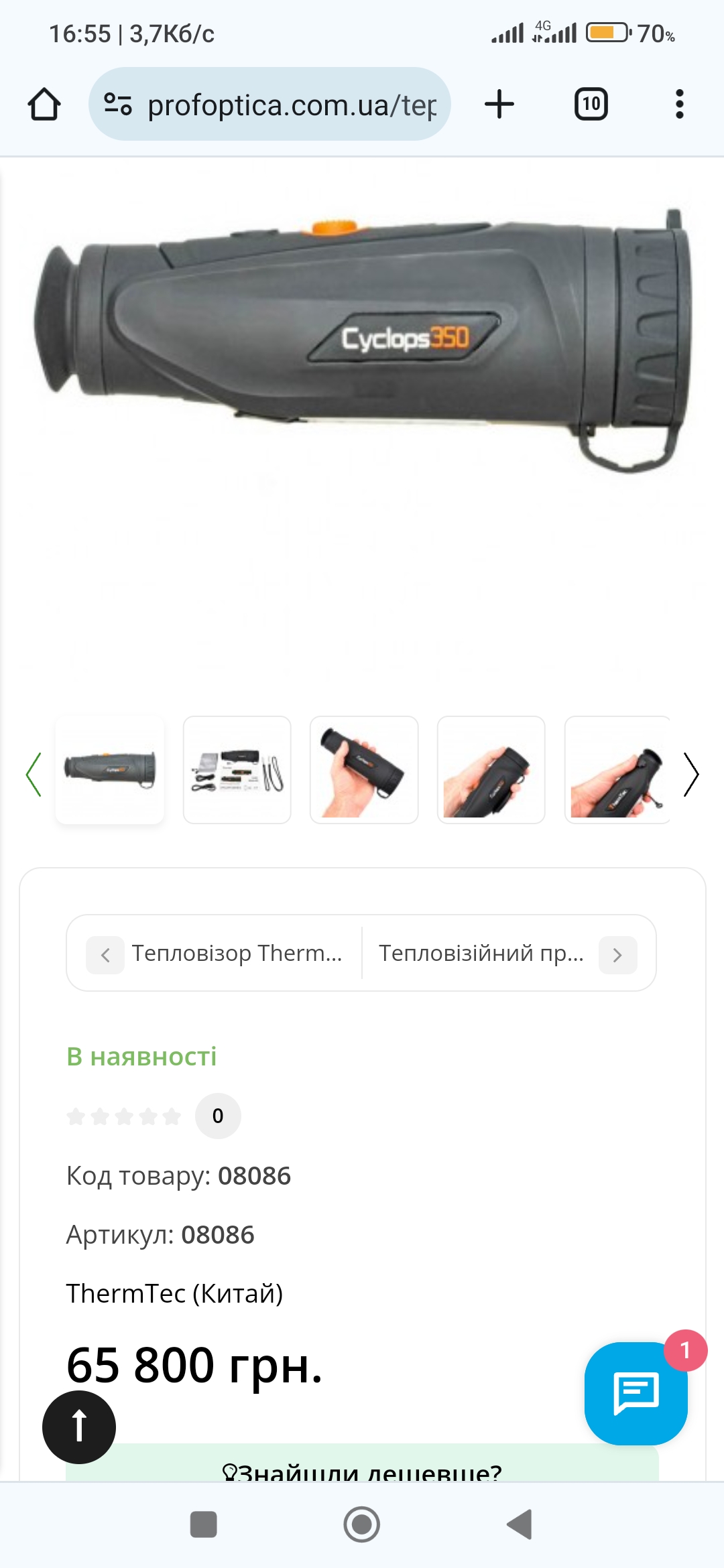Open the browser home page
724x1568 pixels.
pyautogui.click(x=44, y=105)
